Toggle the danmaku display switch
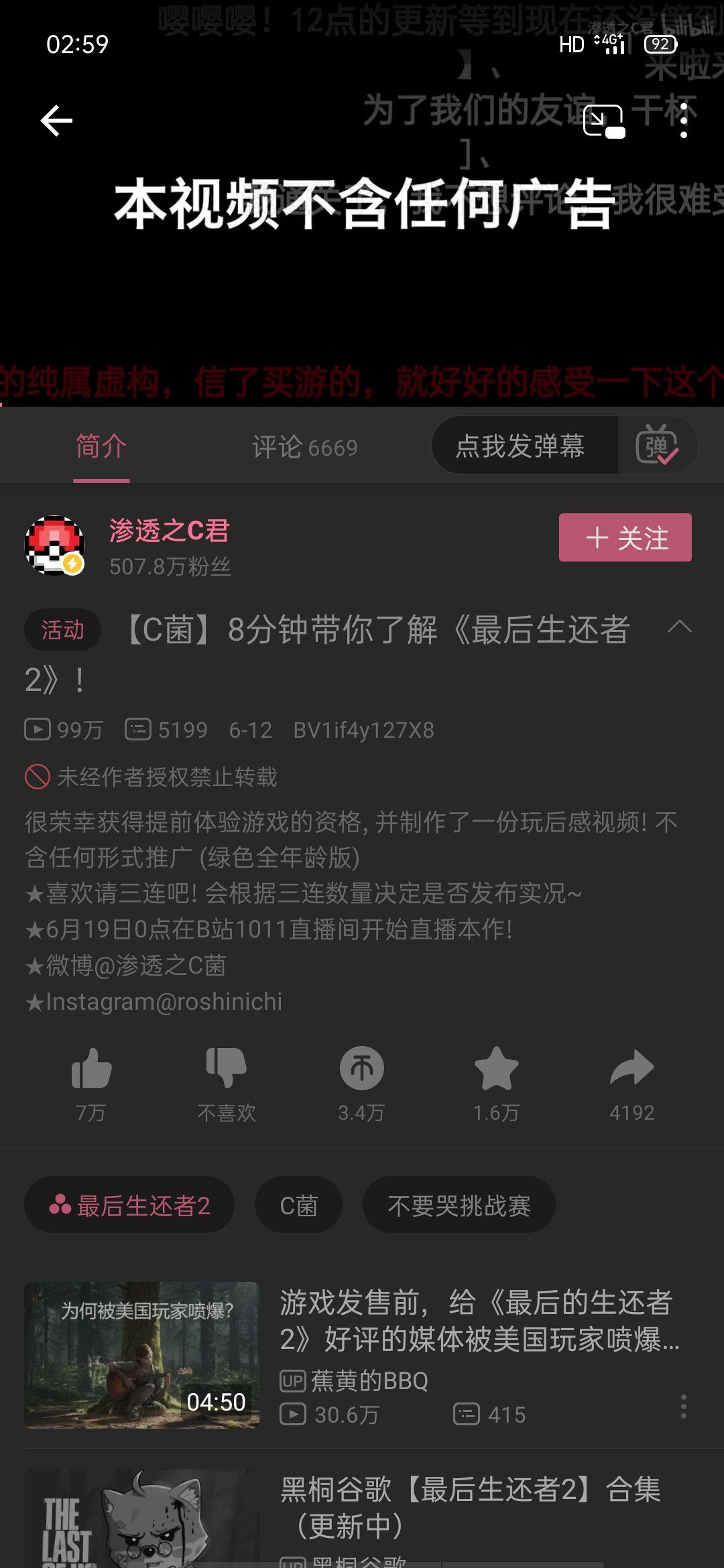Image resolution: width=724 pixels, height=1568 pixels. tap(657, 446)
